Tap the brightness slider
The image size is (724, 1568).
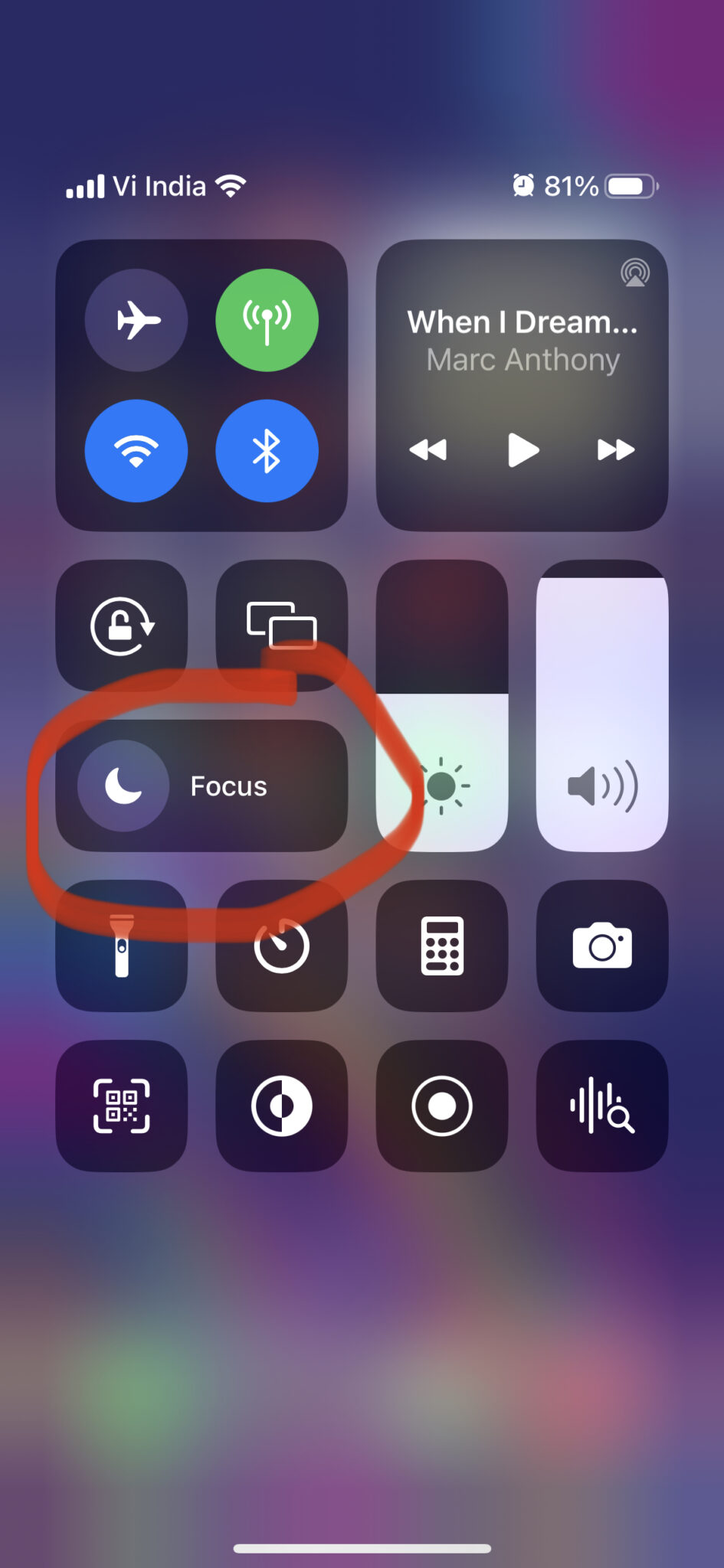click(x=442, y=706)
